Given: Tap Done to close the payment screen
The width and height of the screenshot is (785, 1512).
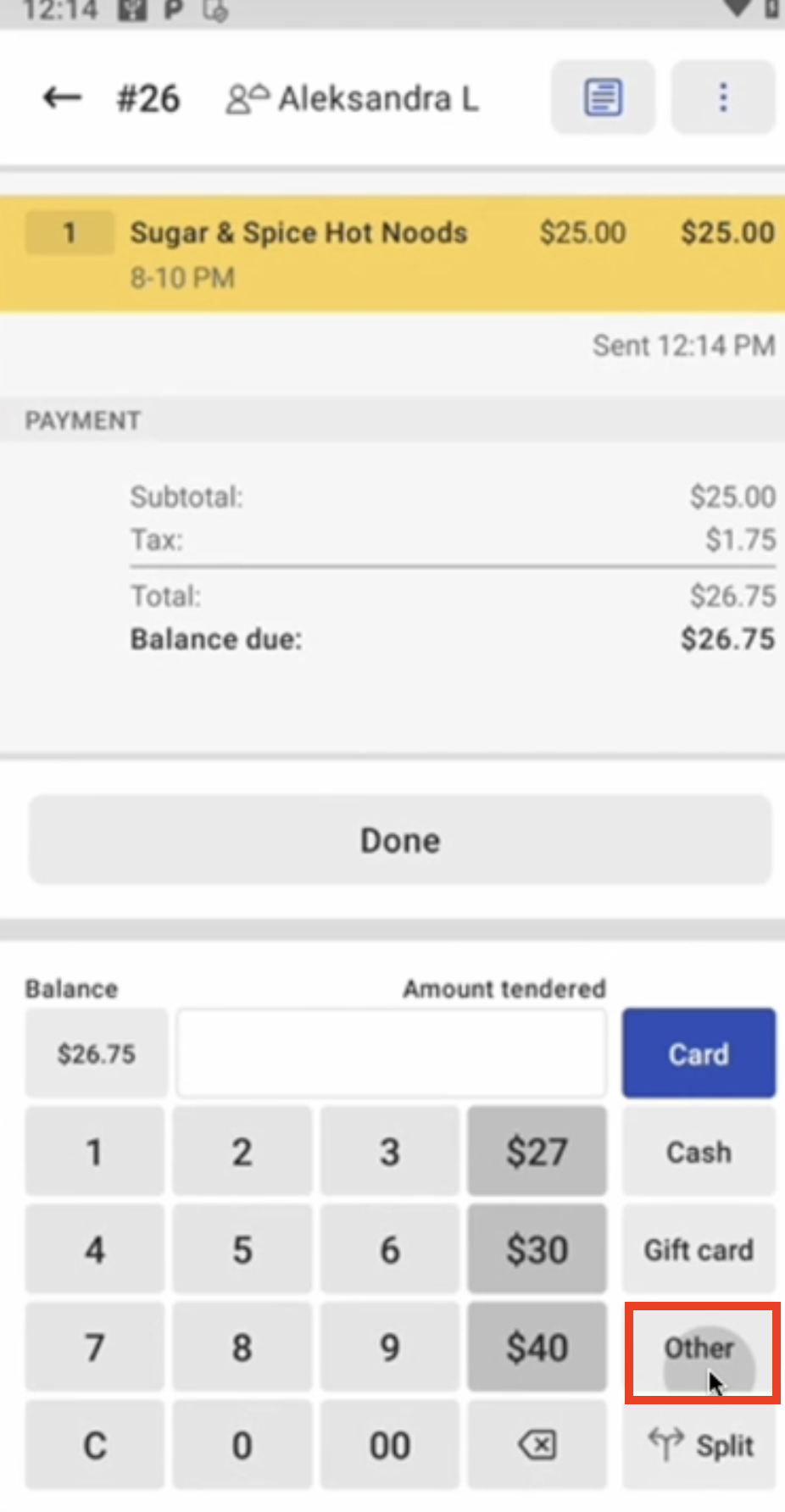Looking at the screenshot, I should [x=398, y=839].
